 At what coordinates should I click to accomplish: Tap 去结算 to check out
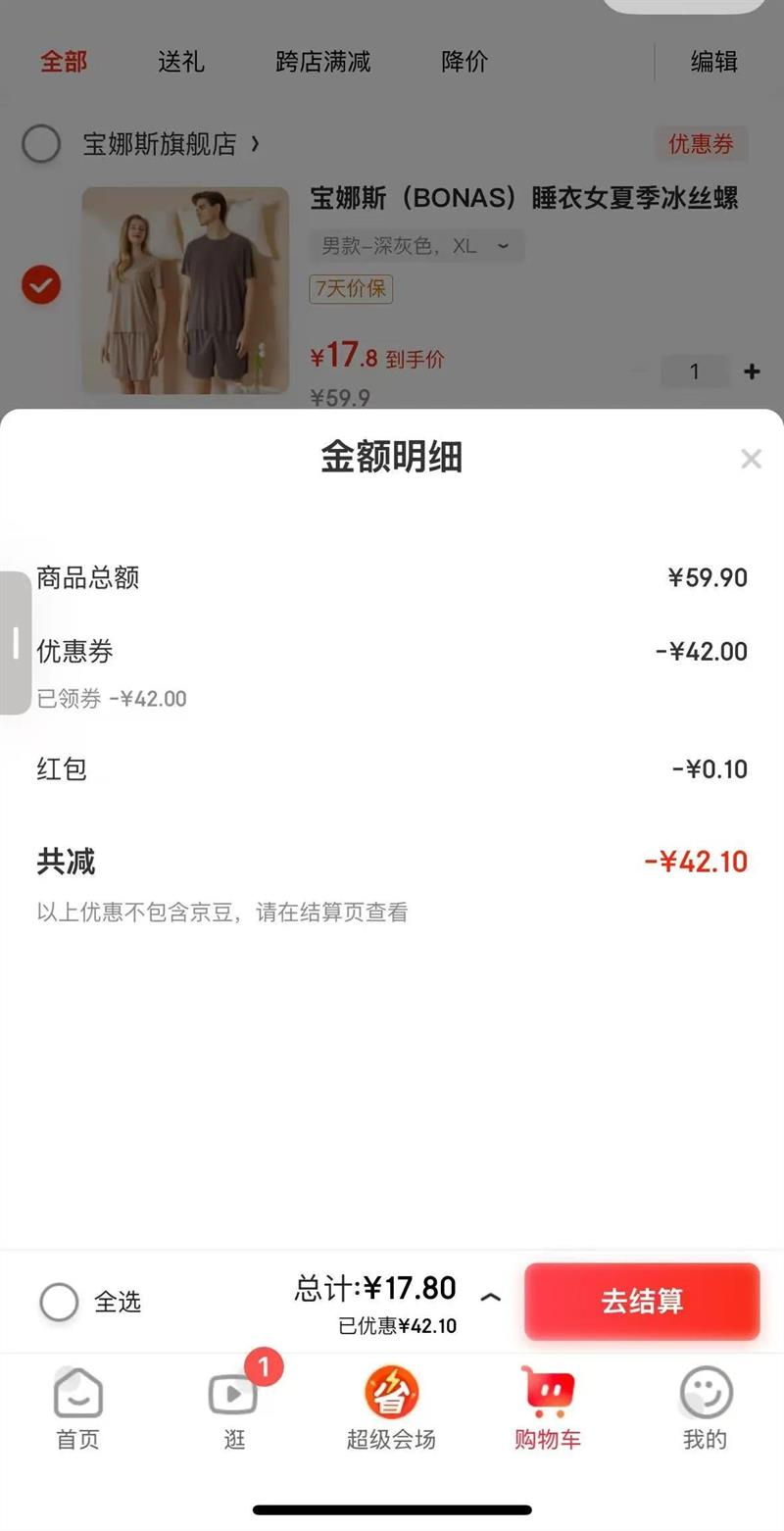642,1301
